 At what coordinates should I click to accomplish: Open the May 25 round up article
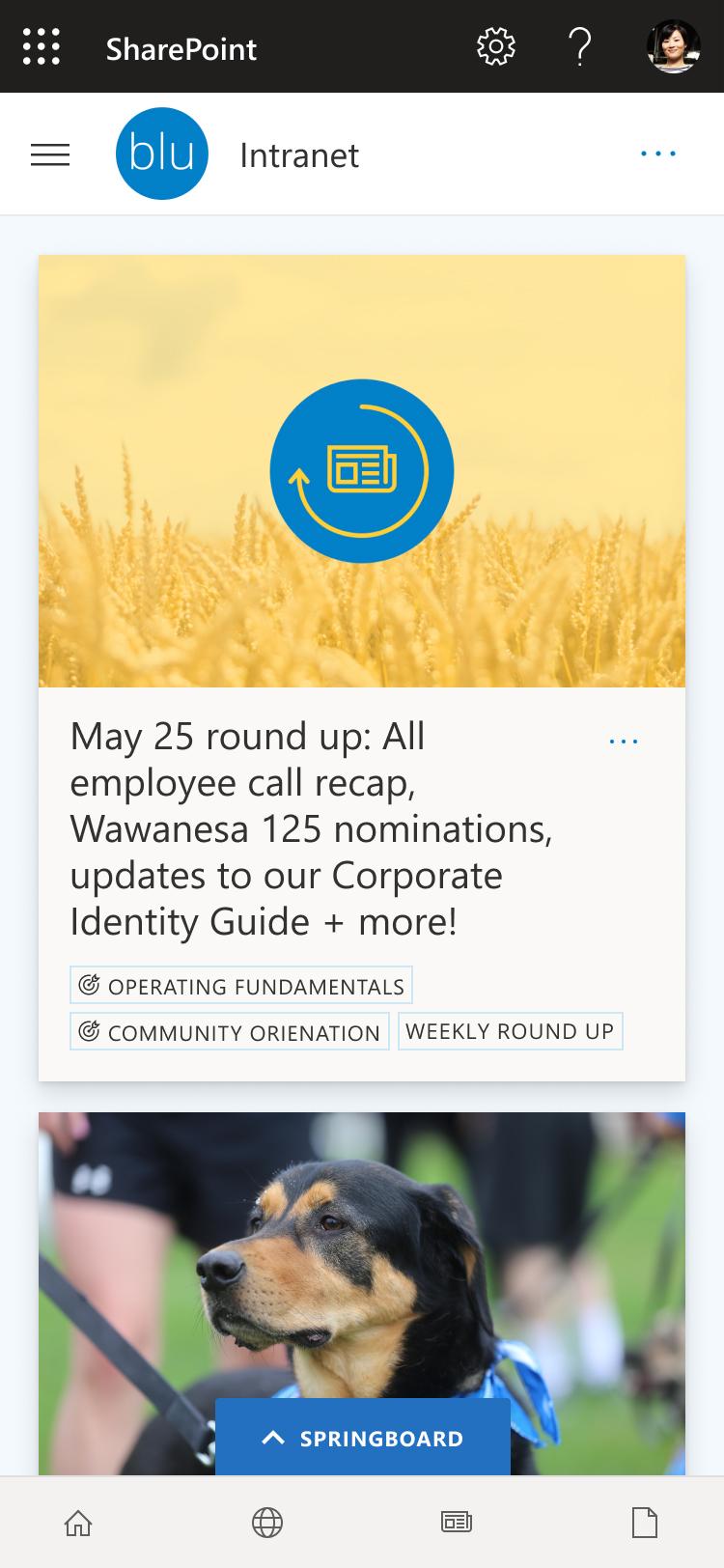click(x=309, y=828)
